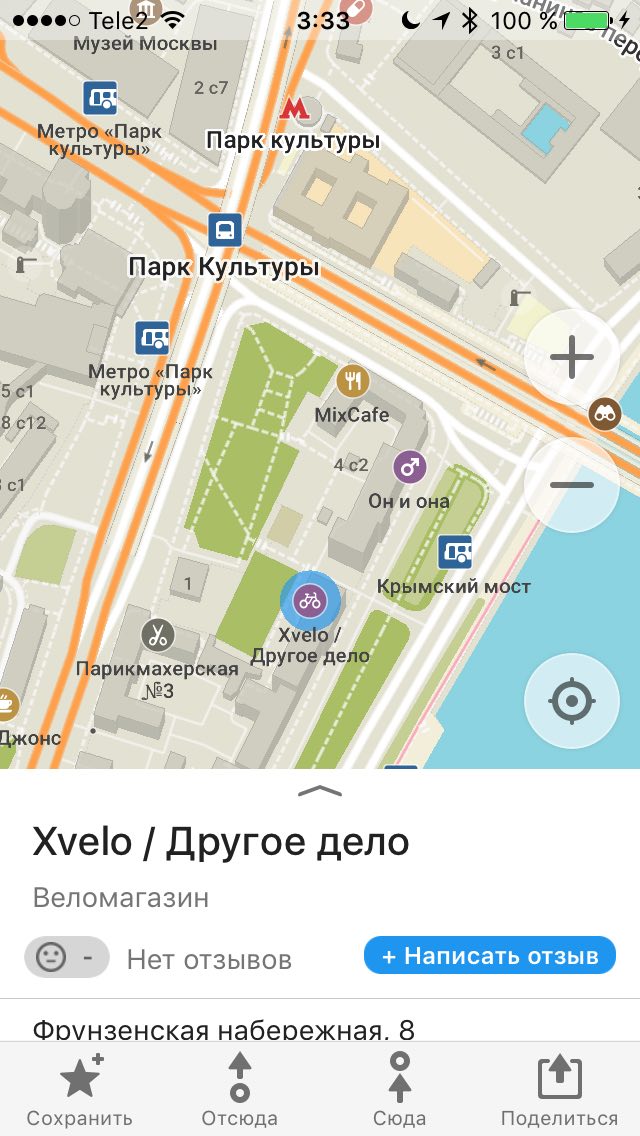Center map on my current location
The image size is (640, 1136).
pos(571,701)
